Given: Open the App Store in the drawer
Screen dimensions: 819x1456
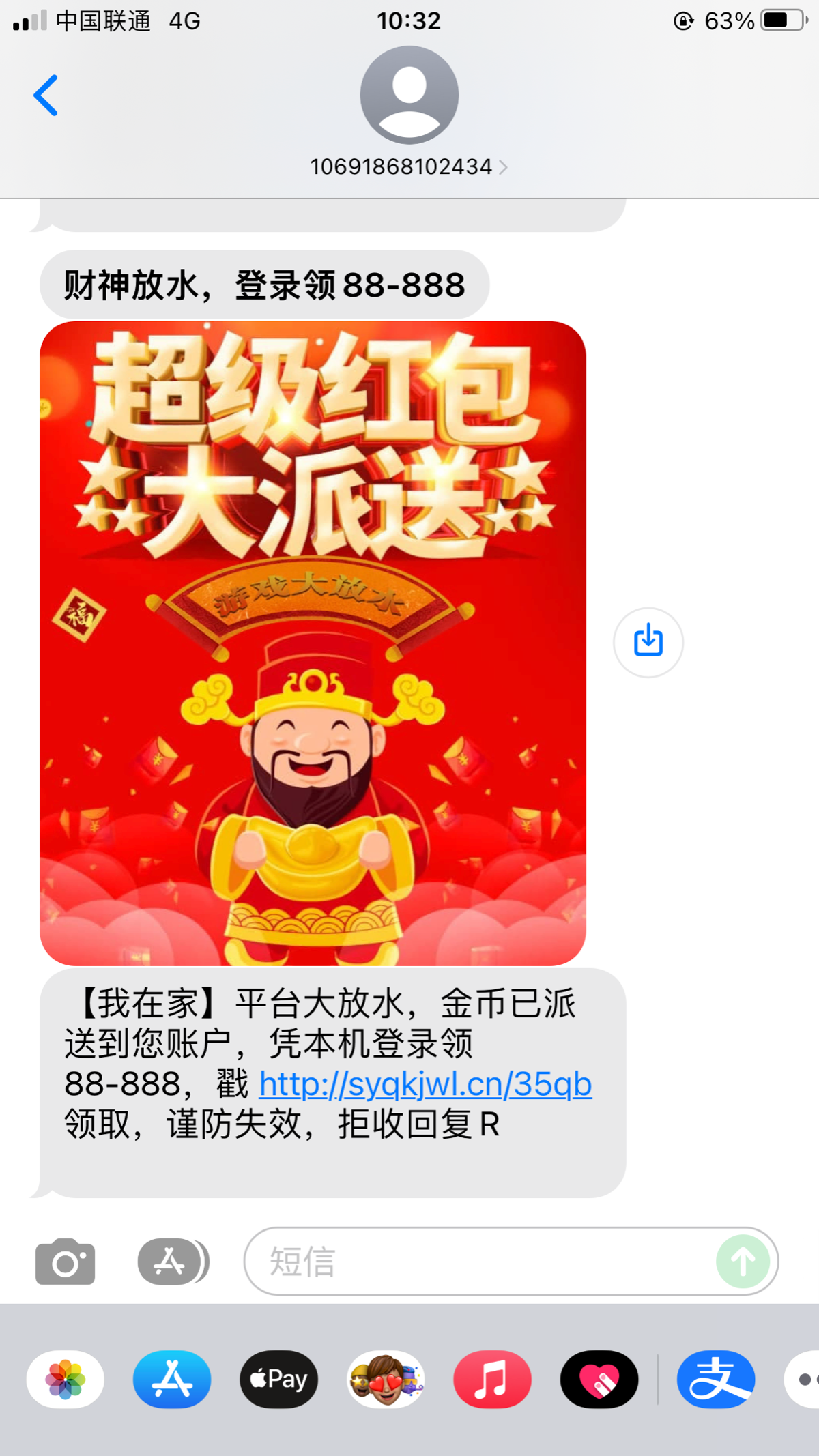Looking at the screenshot, I should (x=172, y=1380).
